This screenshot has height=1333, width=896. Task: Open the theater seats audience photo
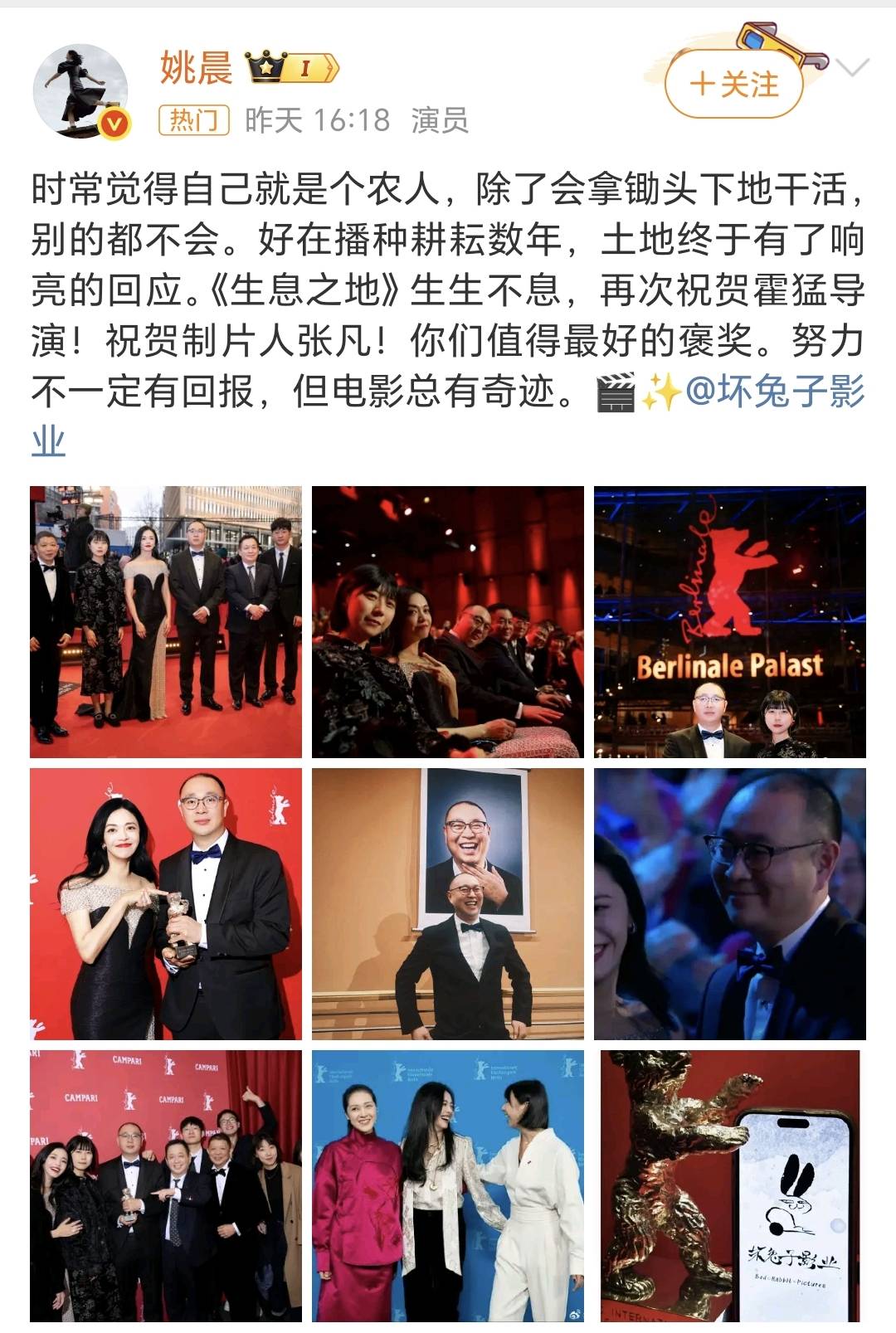tap(447, 621)
